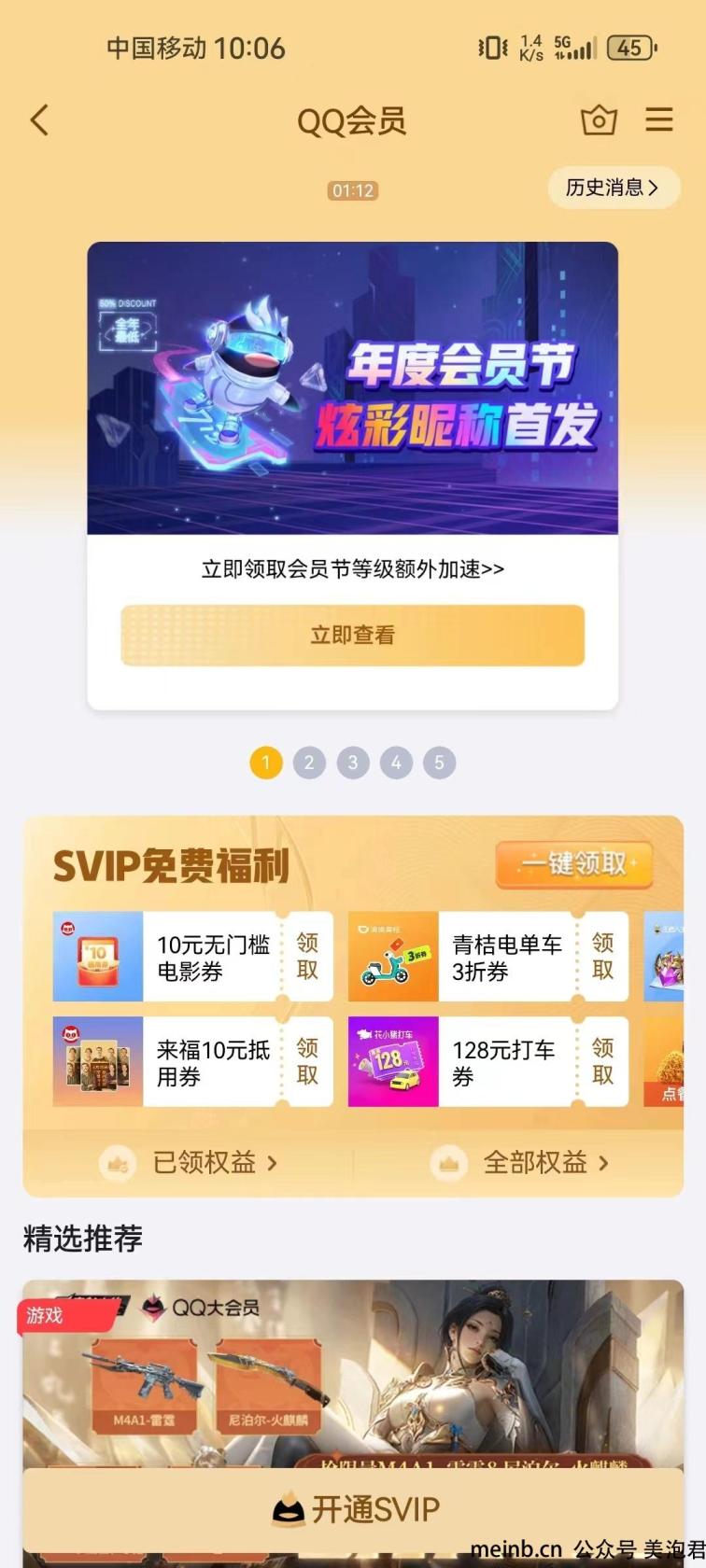Claim the 128元打车券

coord(603,1062)
